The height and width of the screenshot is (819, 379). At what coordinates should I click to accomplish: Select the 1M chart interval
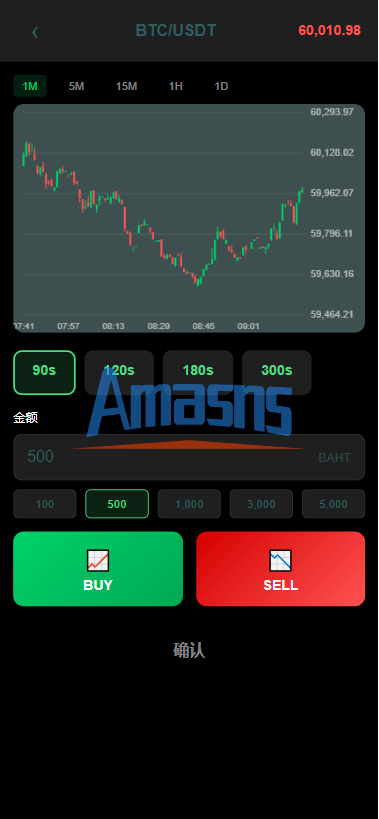pos(30,86)
